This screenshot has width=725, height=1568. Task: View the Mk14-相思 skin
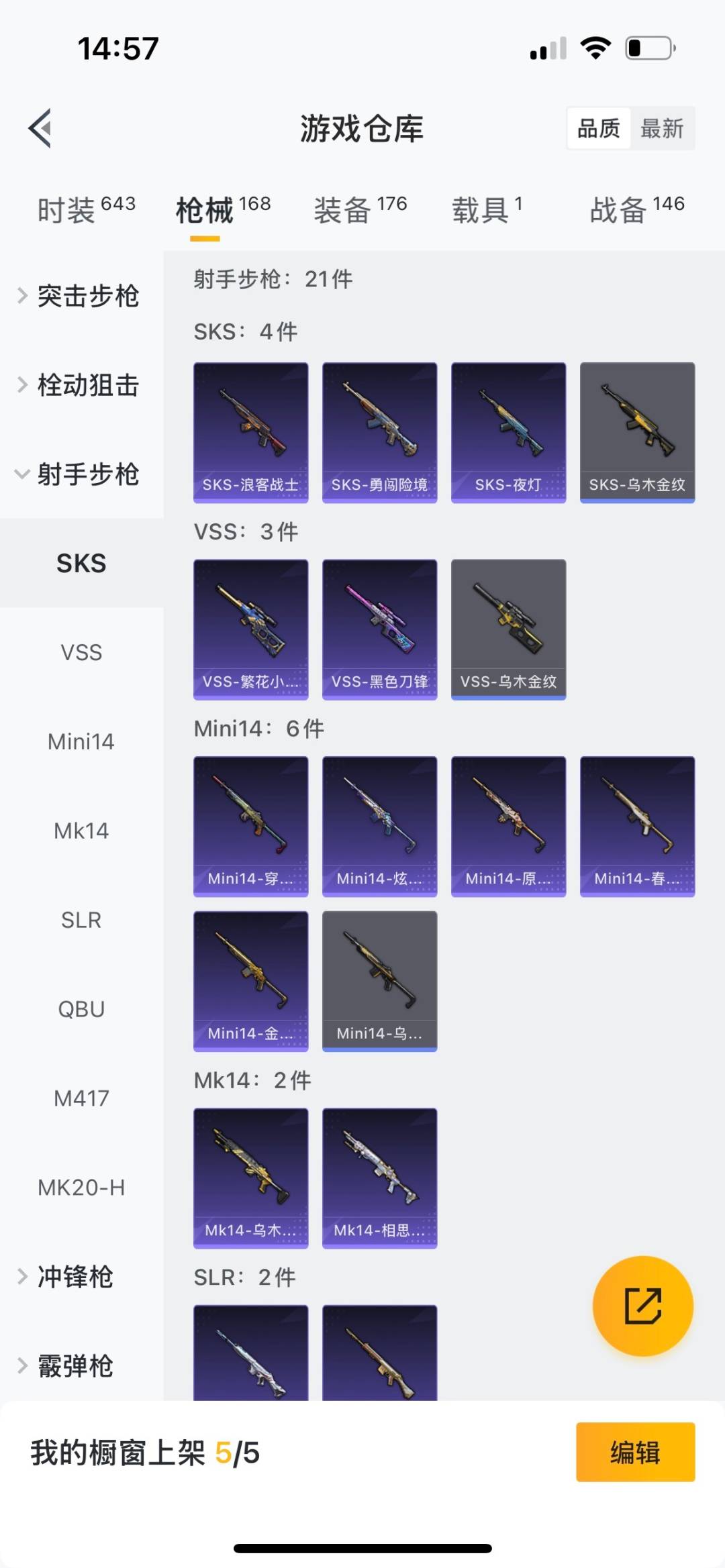379,1178
